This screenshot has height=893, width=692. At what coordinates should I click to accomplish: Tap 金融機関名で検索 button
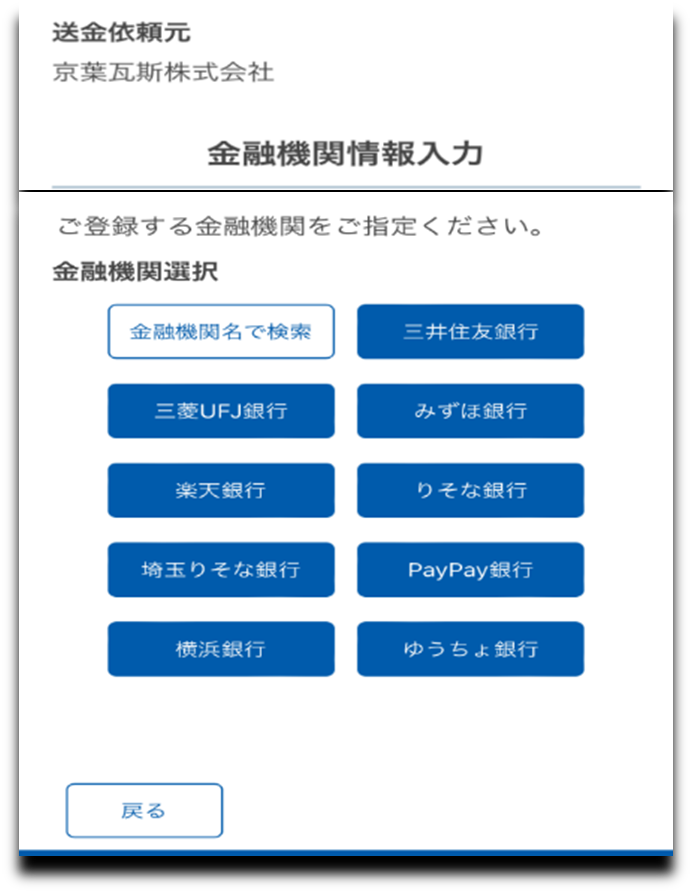click(x=221, y=331)
